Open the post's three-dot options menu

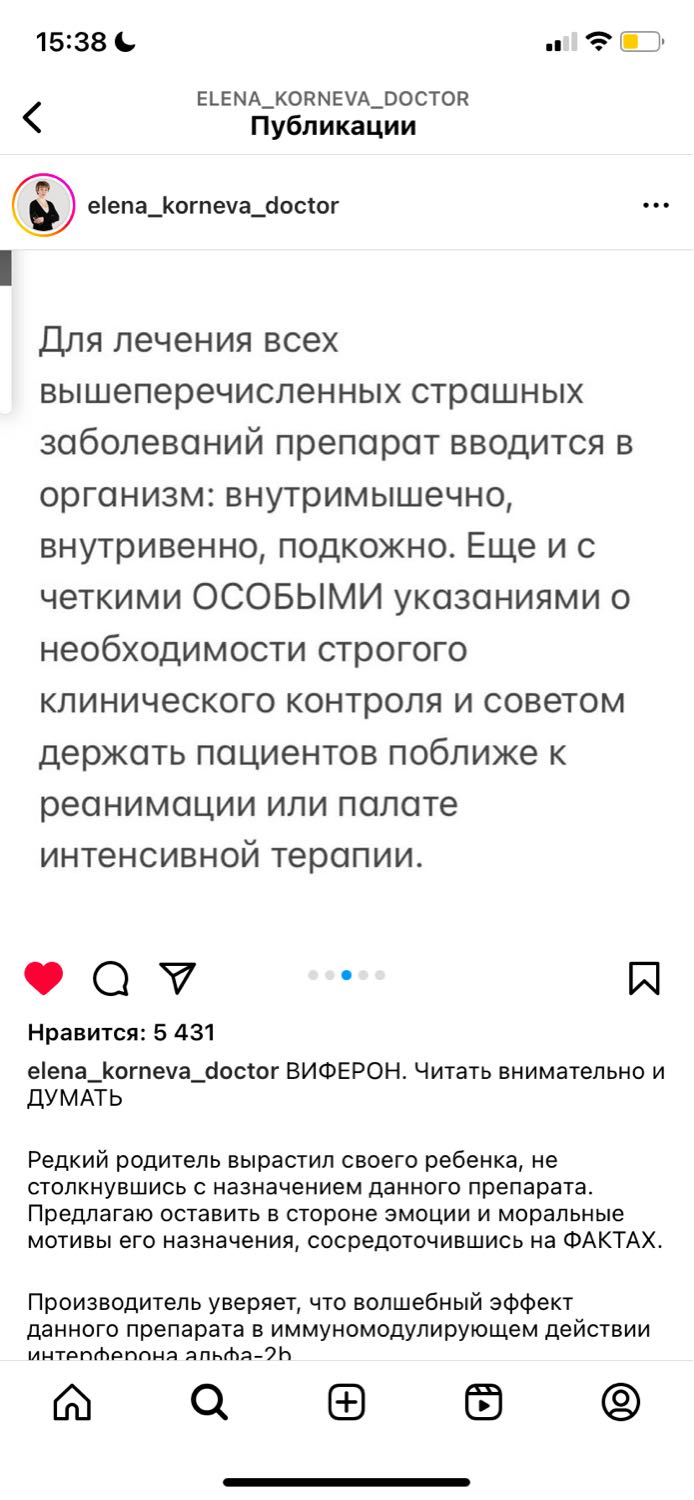pyautogui.click(x=655, y=205)
